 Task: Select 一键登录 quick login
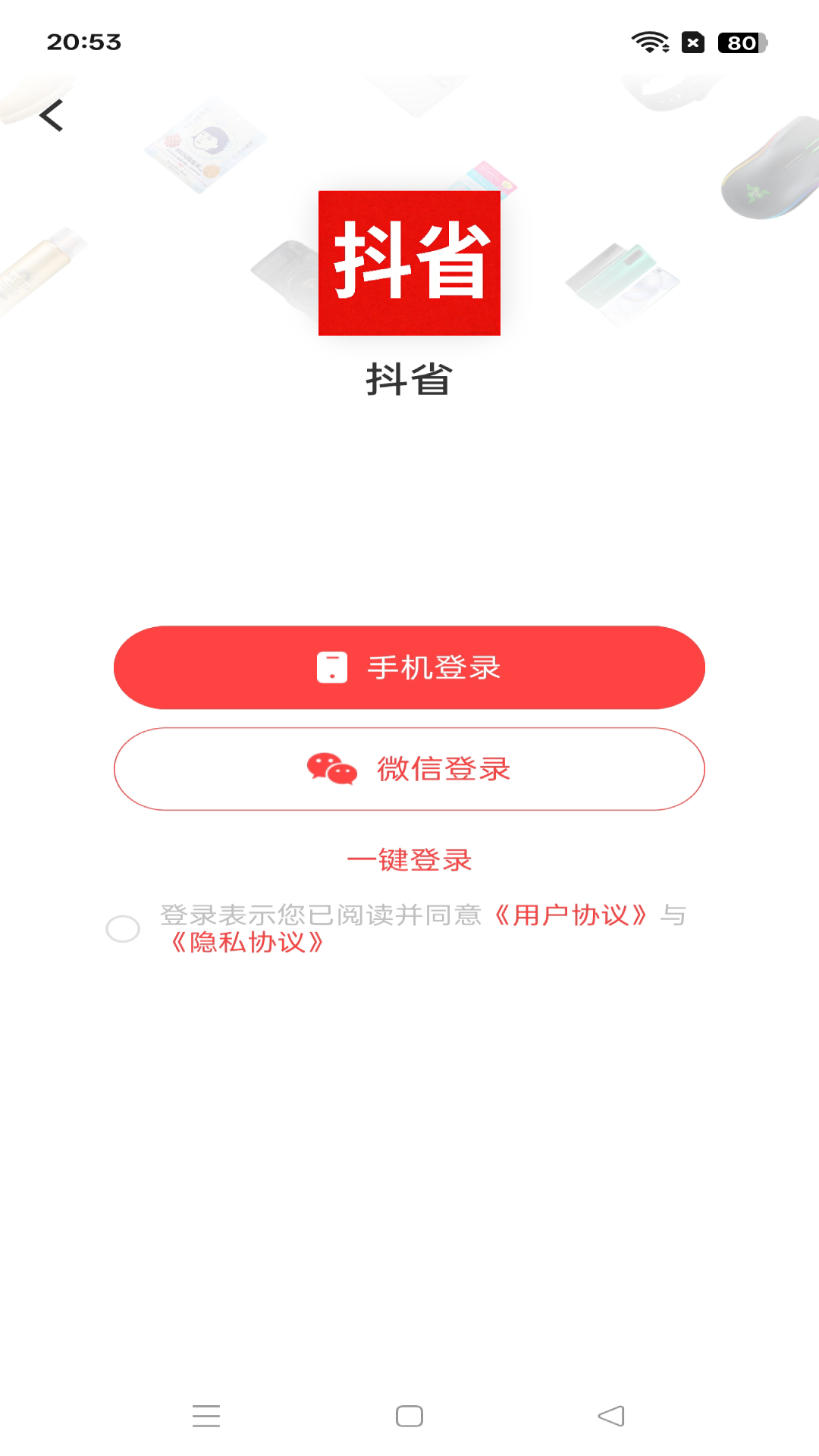pos(409,860)
